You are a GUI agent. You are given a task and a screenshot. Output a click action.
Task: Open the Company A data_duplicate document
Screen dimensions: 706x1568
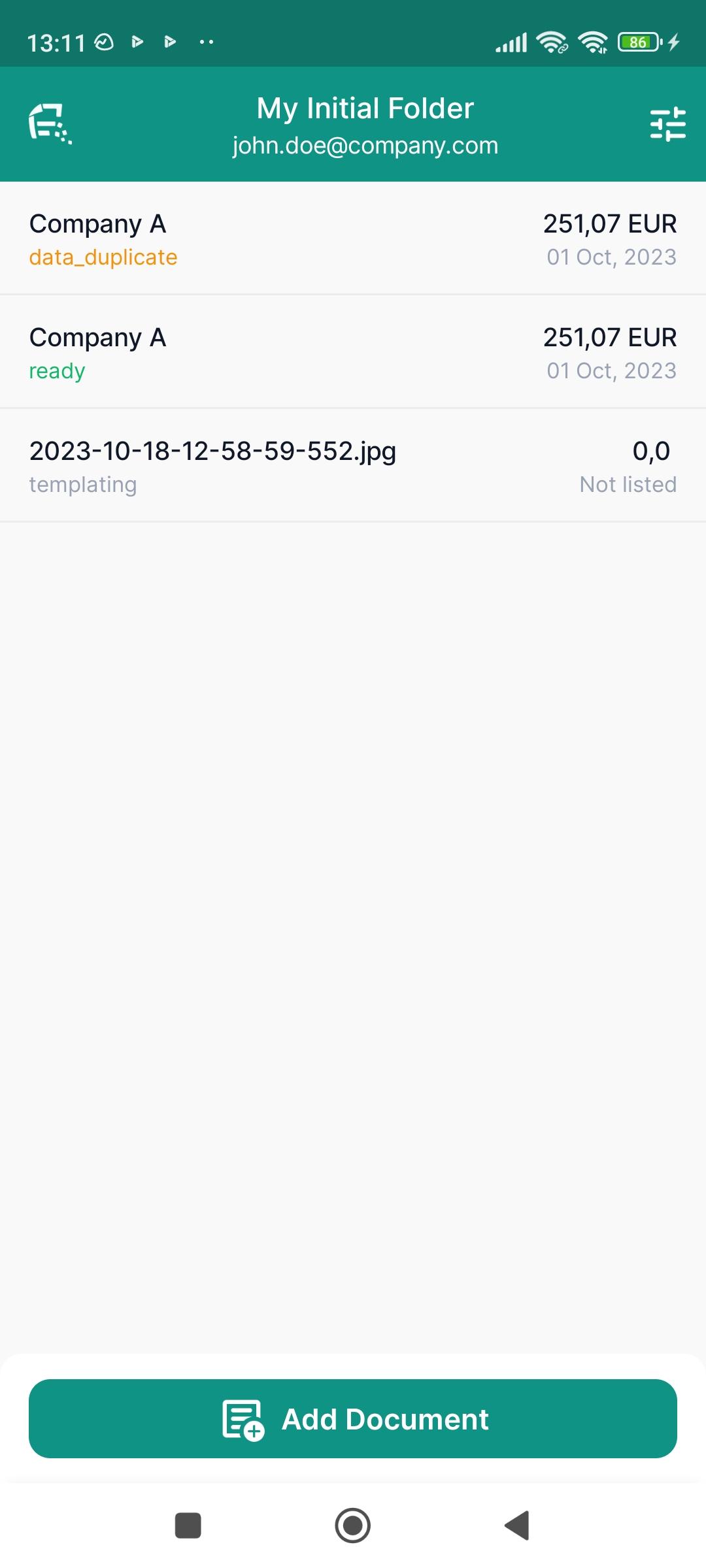pos(353,239)
